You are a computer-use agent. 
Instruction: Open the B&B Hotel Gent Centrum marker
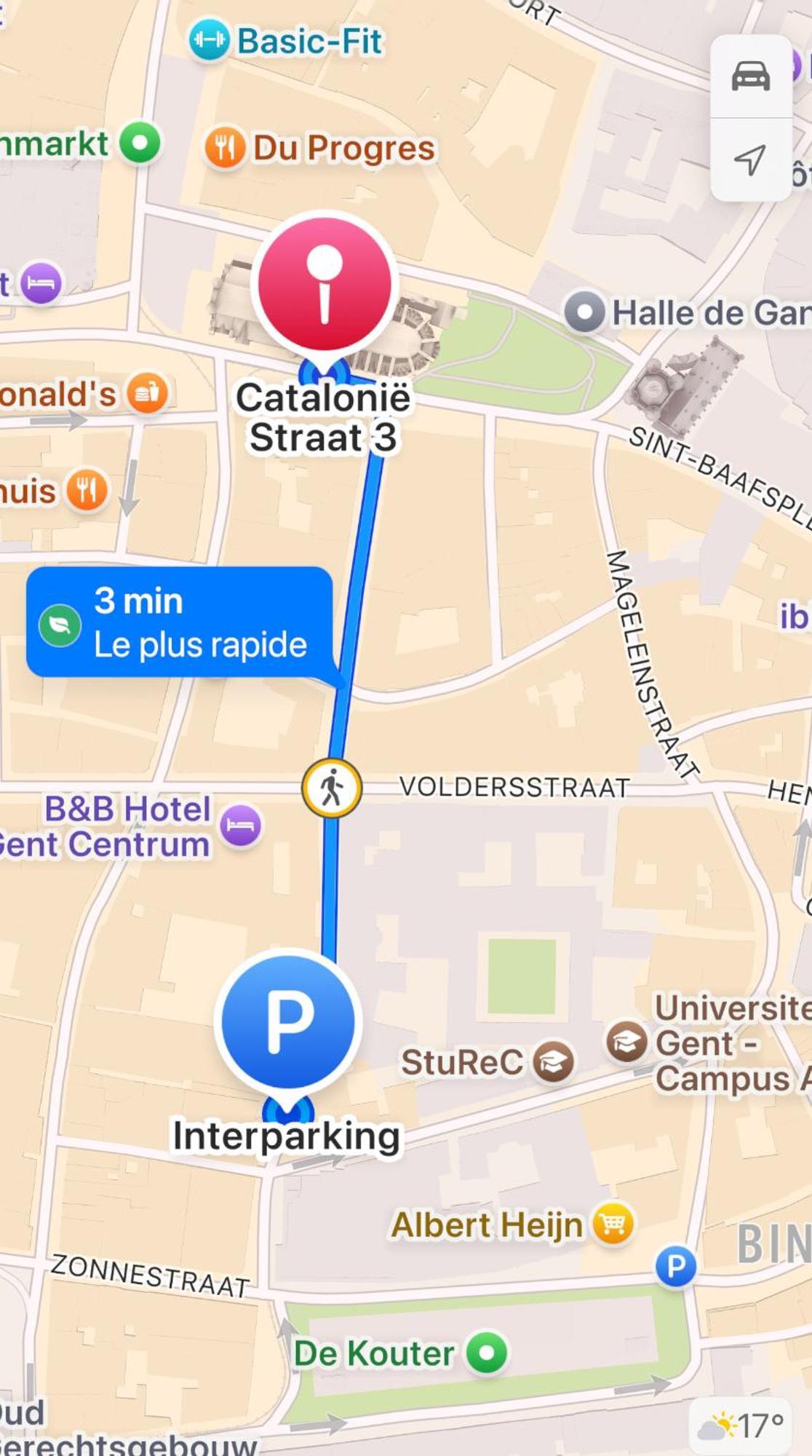(240, 826)
